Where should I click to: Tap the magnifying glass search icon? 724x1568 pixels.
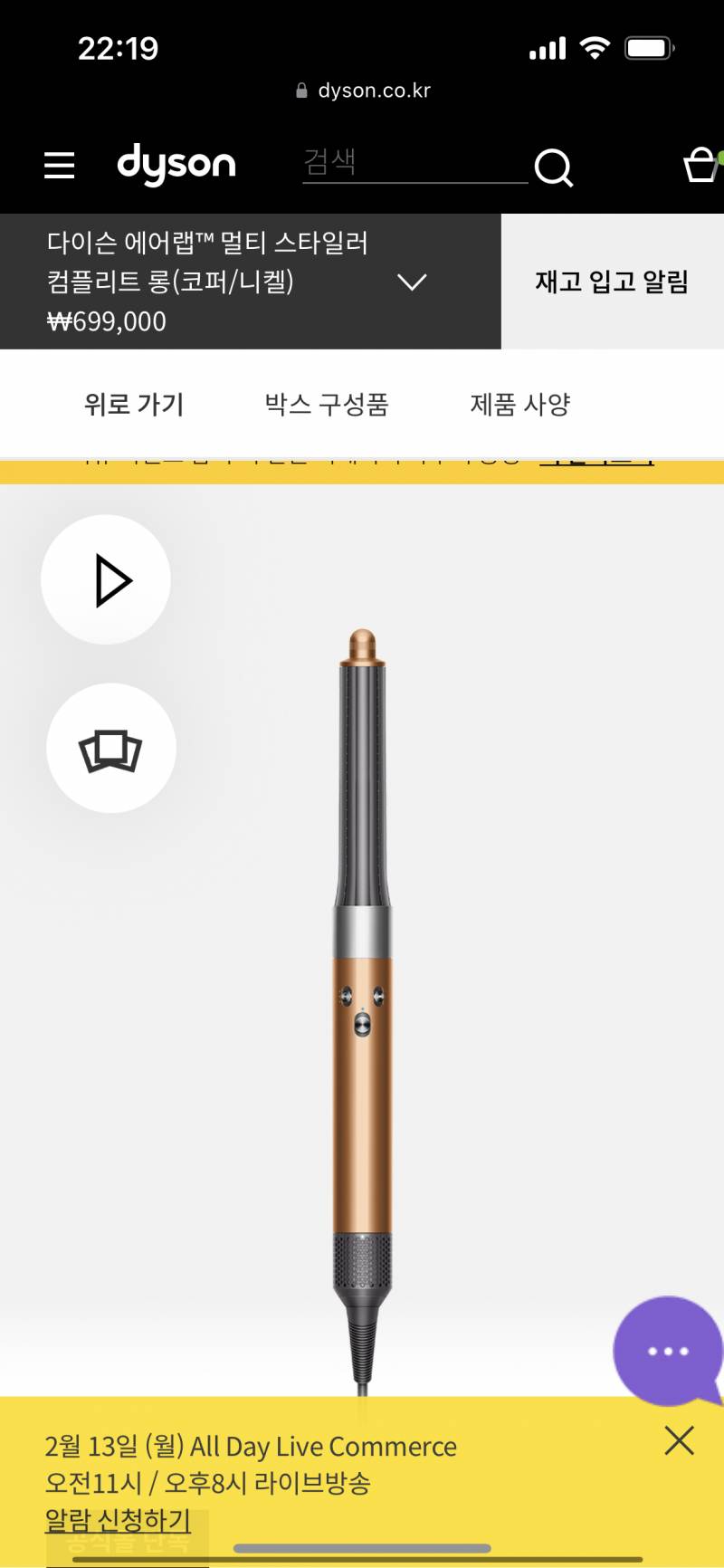click(554, 167)
